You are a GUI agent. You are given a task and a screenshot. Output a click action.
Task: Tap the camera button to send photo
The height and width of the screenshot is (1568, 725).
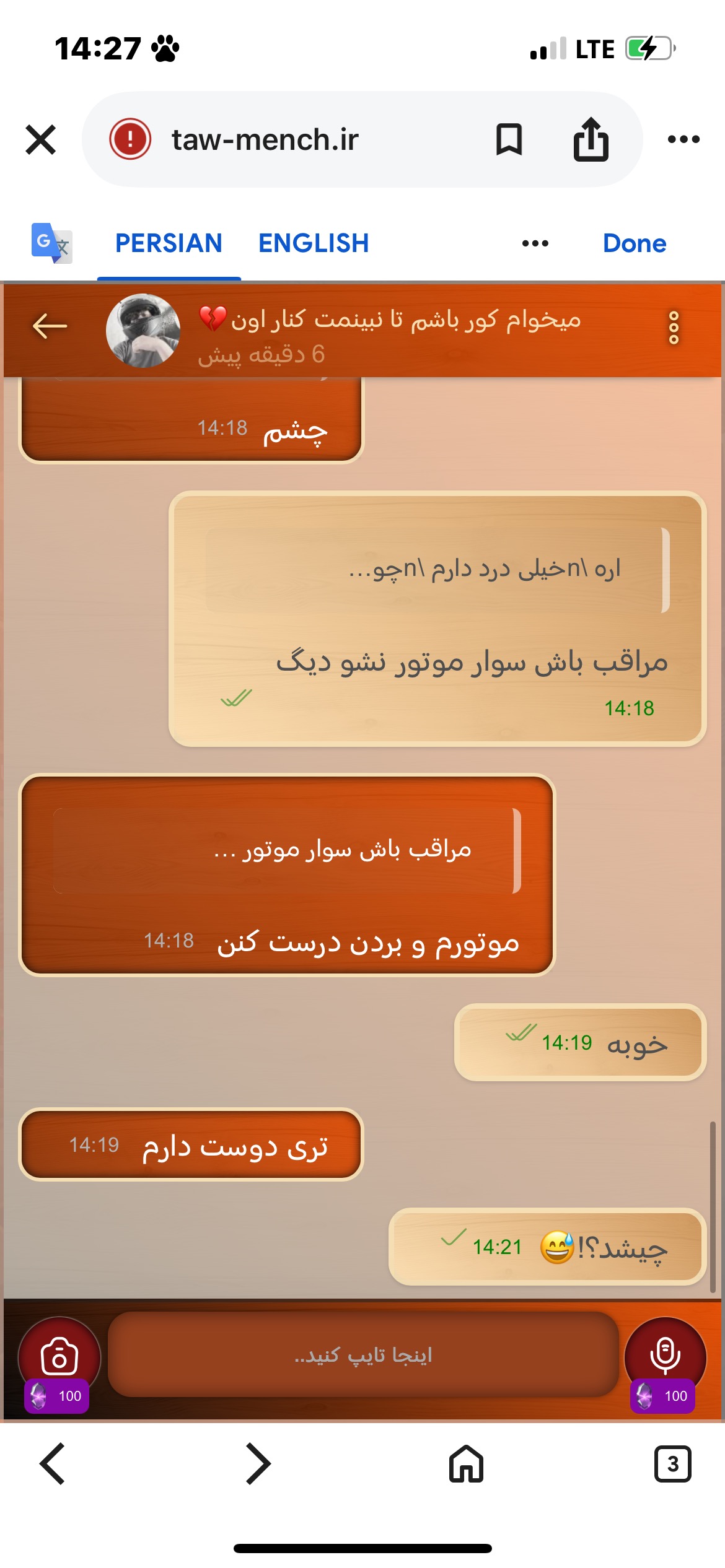click(x=59, y=1357)
